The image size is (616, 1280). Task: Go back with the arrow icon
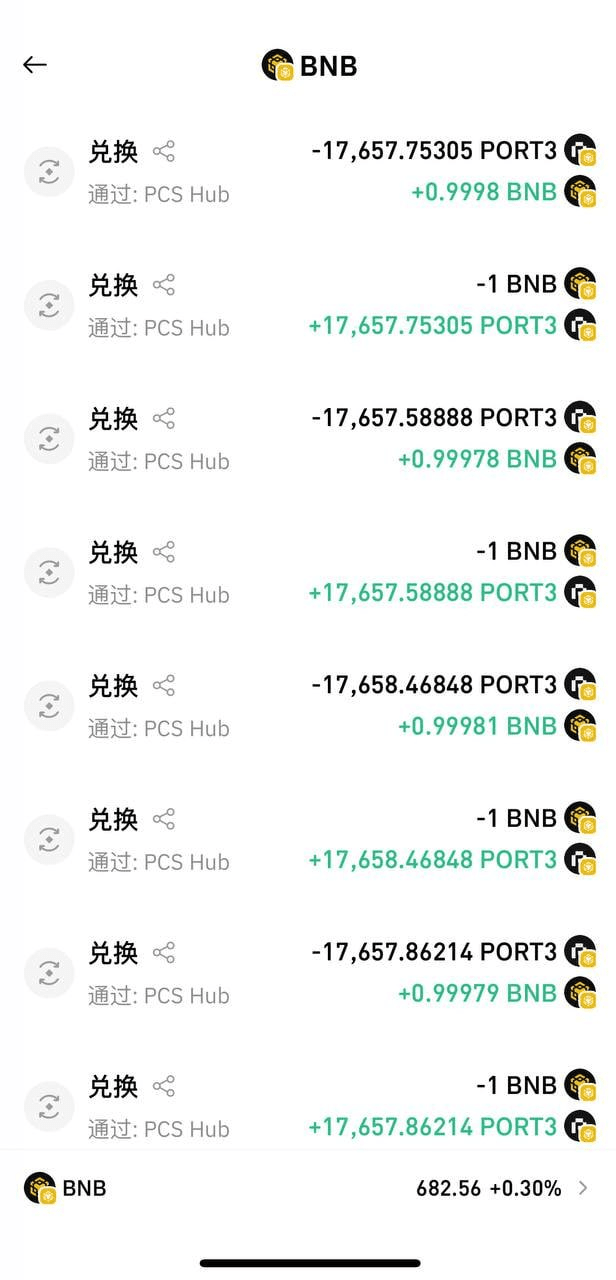click(35, 65)
